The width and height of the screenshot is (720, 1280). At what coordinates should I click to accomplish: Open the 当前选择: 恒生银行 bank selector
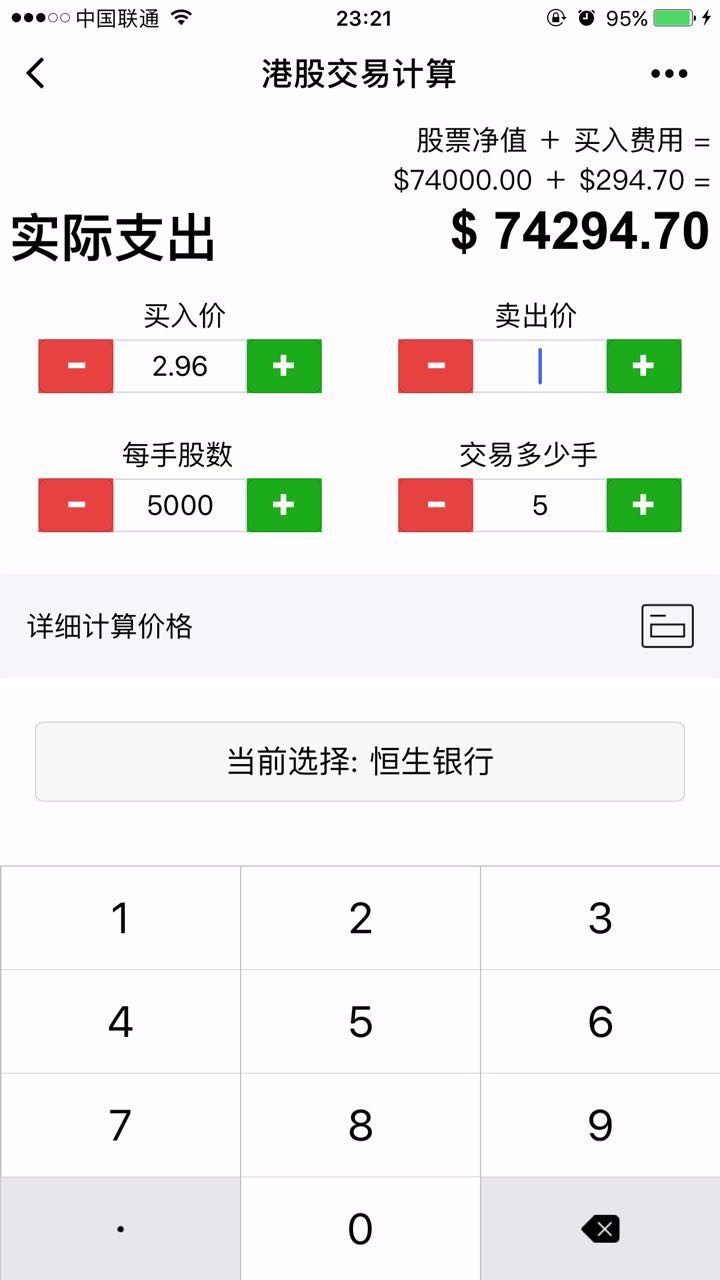pos(360,762)
